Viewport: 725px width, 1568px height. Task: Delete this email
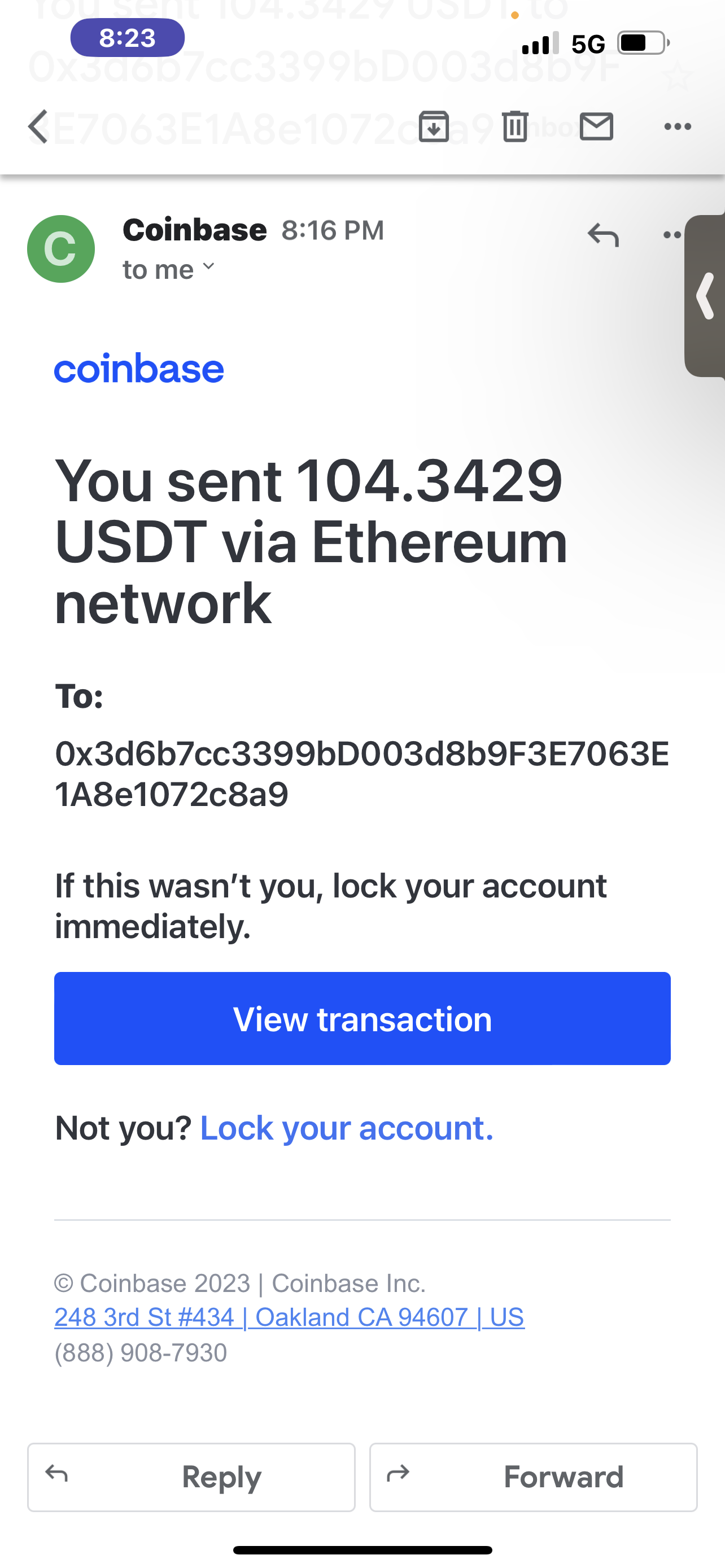click(x=515, y=126)
